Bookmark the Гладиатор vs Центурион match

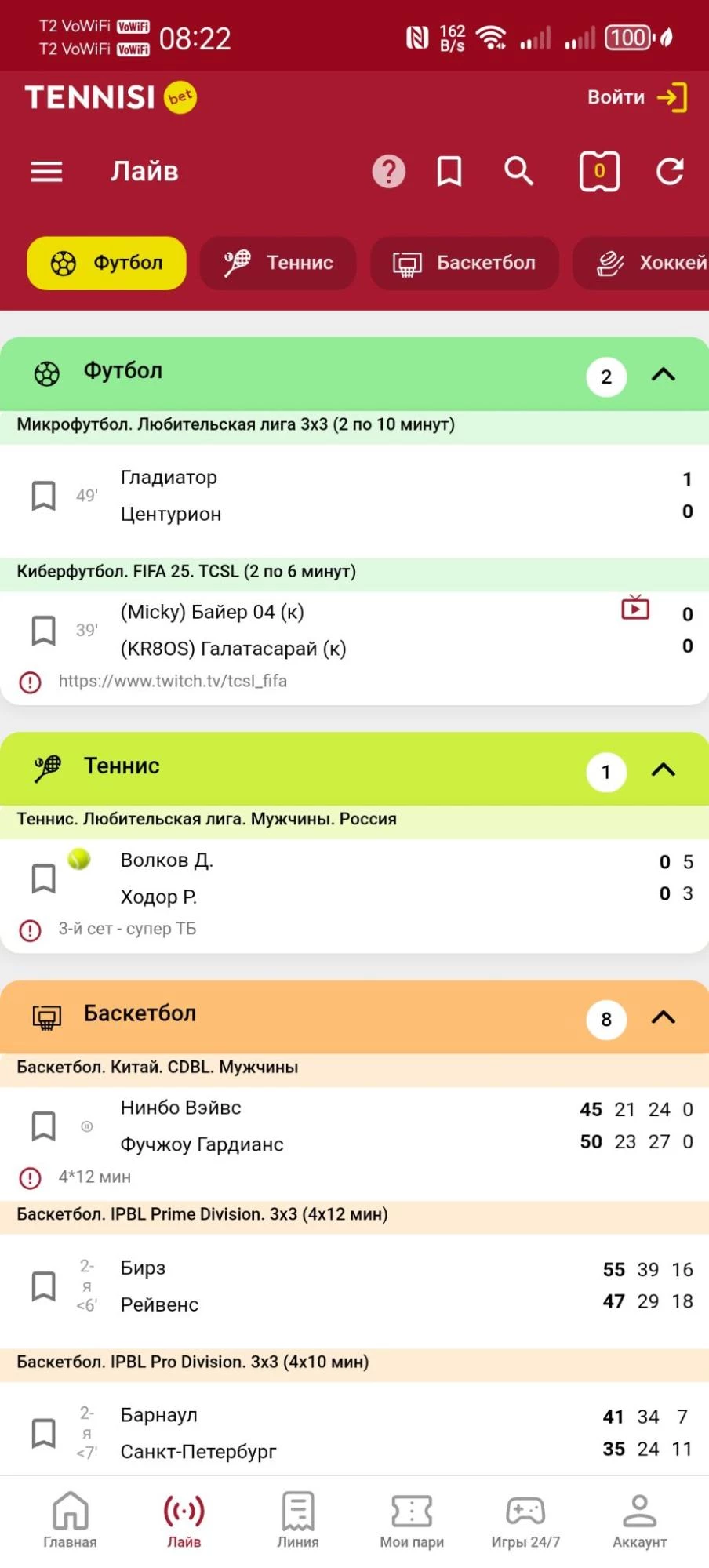pos(43,496)
